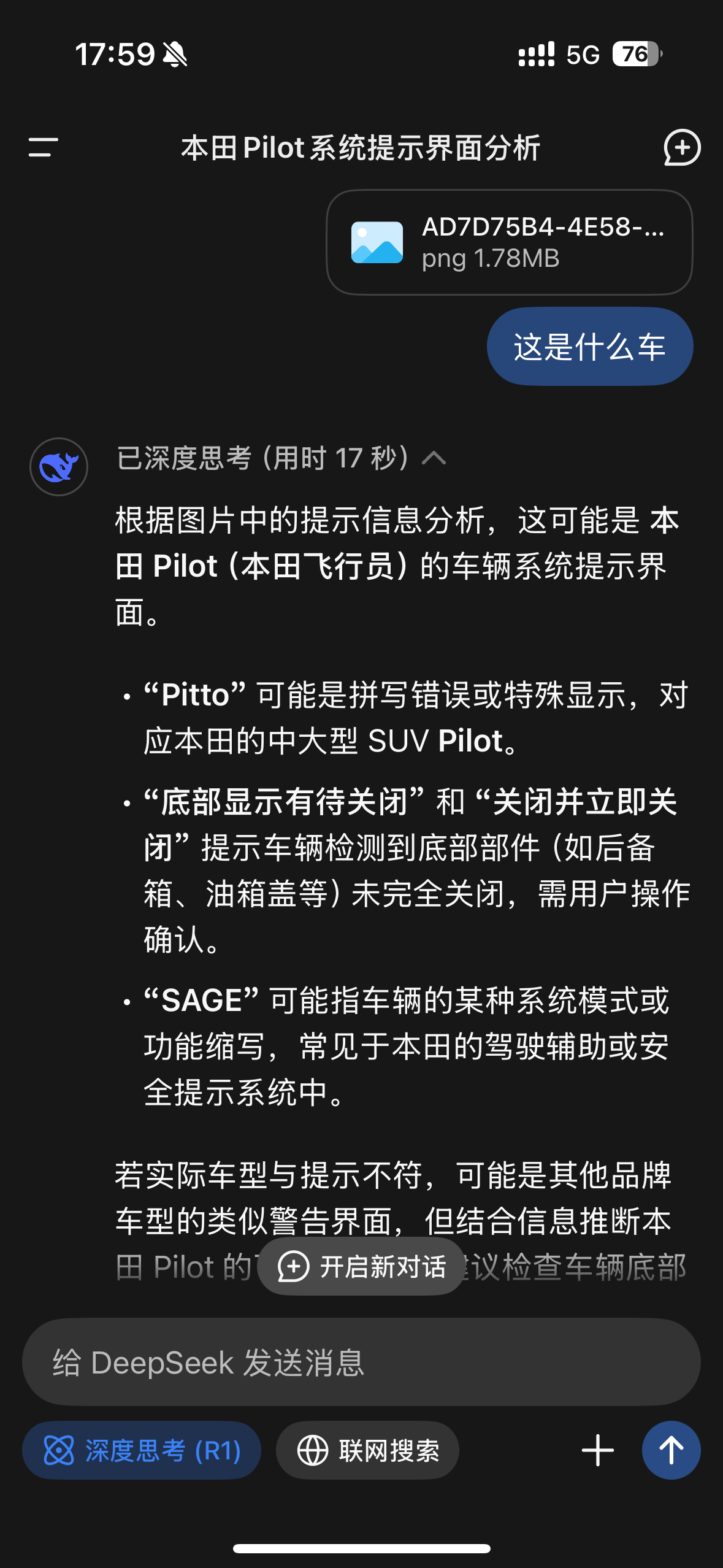The width and height of the screenshot is (723, 1568).
Task: Enable 联网搜索 web search
Action: [366, 1450]
